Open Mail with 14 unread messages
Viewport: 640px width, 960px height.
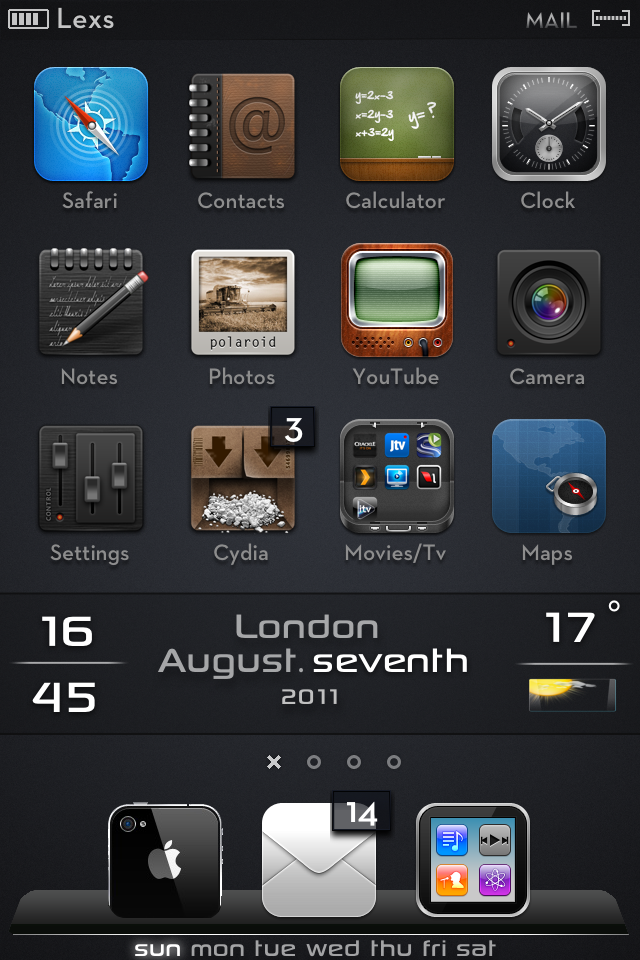point(318,860)
